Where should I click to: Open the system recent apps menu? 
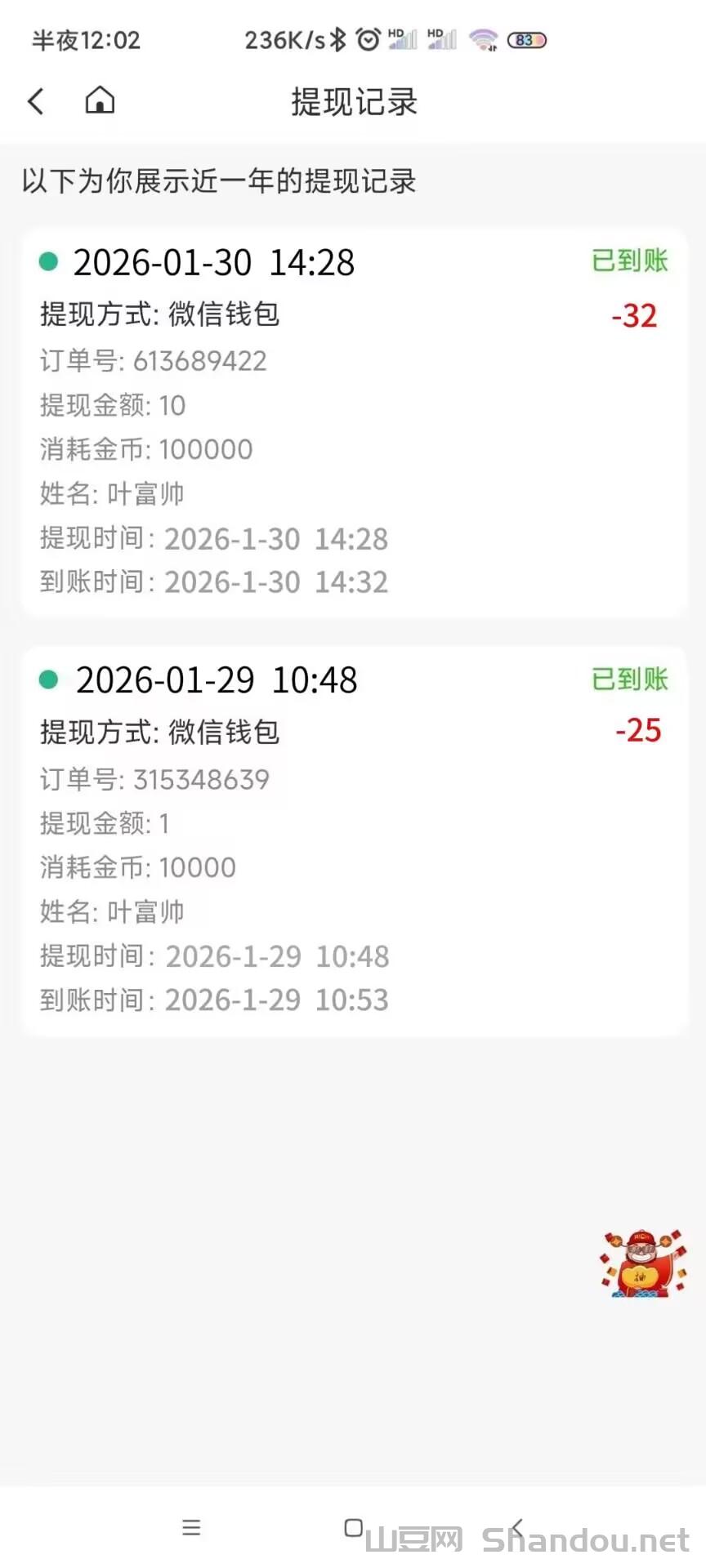[x=191, y=1527]
